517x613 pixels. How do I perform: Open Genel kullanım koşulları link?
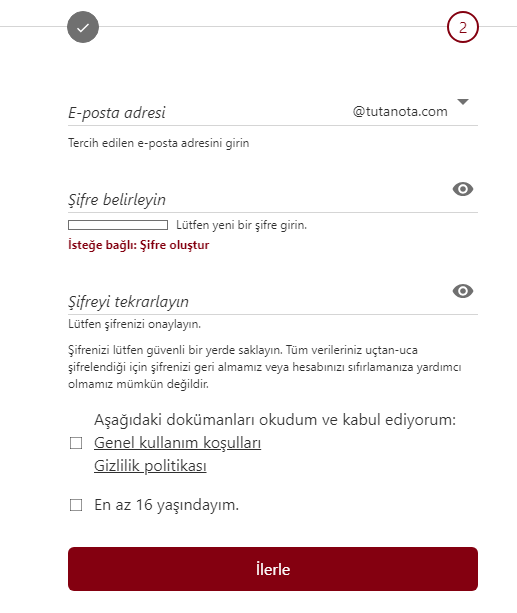pyautogui.click(x=178, y=443)
